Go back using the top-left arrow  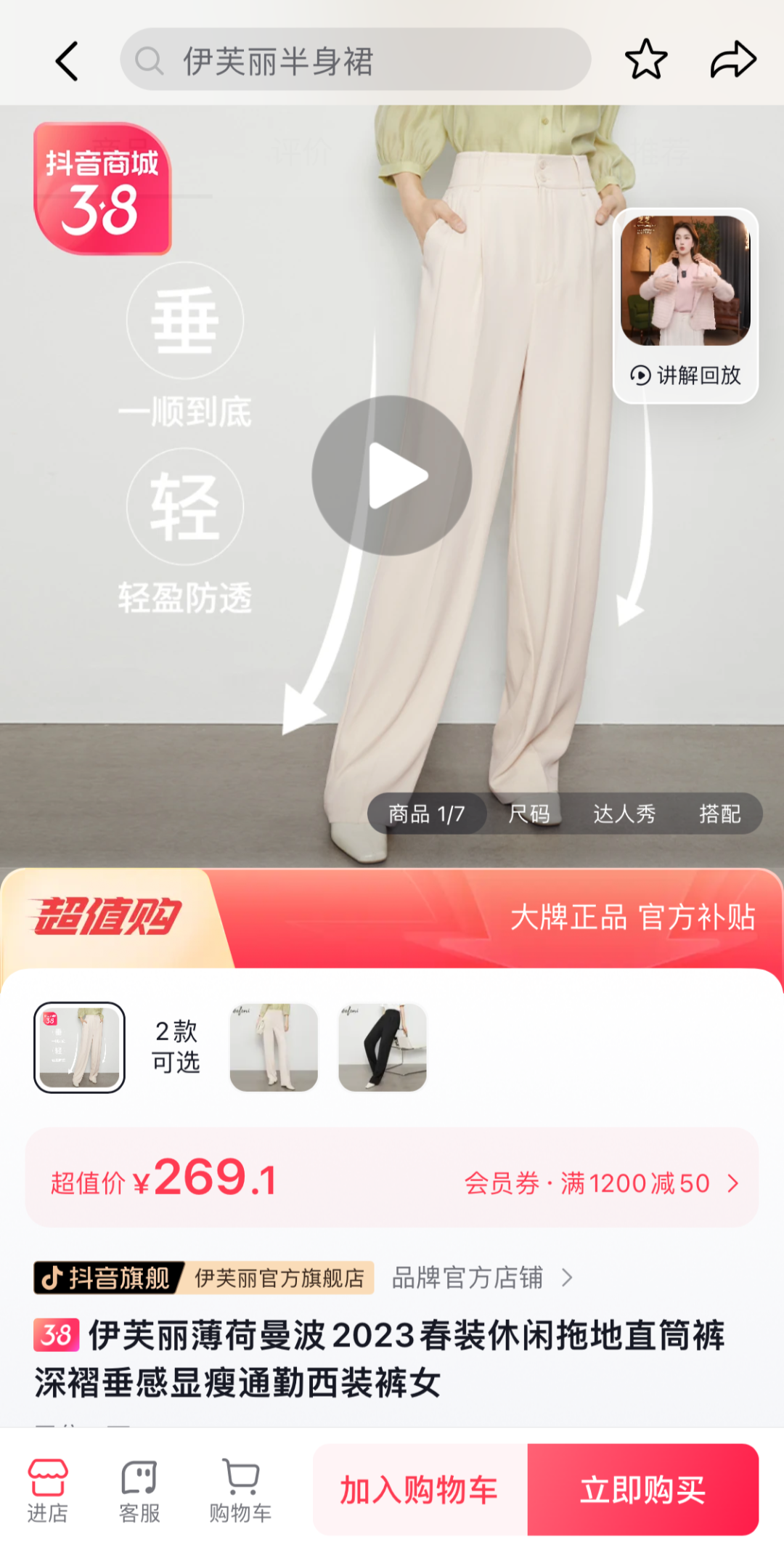(67, 61)
